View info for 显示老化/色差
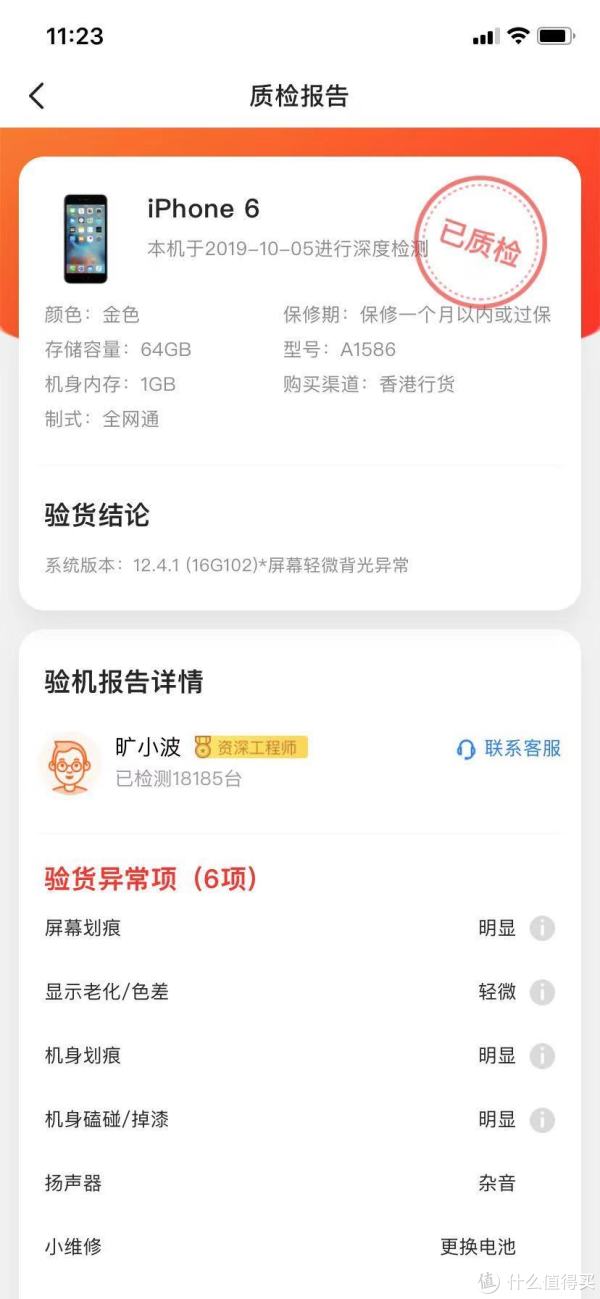Screen dimensions: 600x1299 point(542,992)
